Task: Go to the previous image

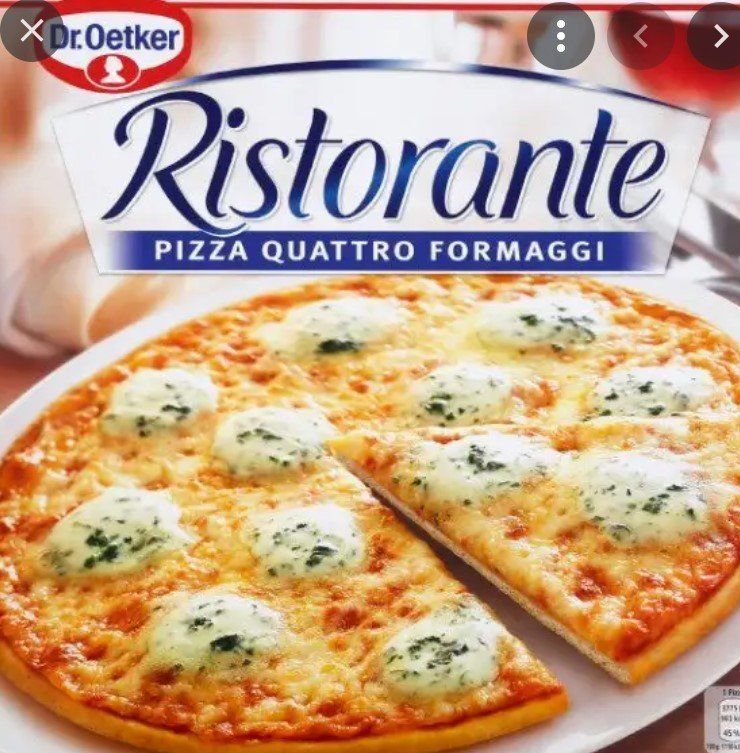Action: point(641,37)
